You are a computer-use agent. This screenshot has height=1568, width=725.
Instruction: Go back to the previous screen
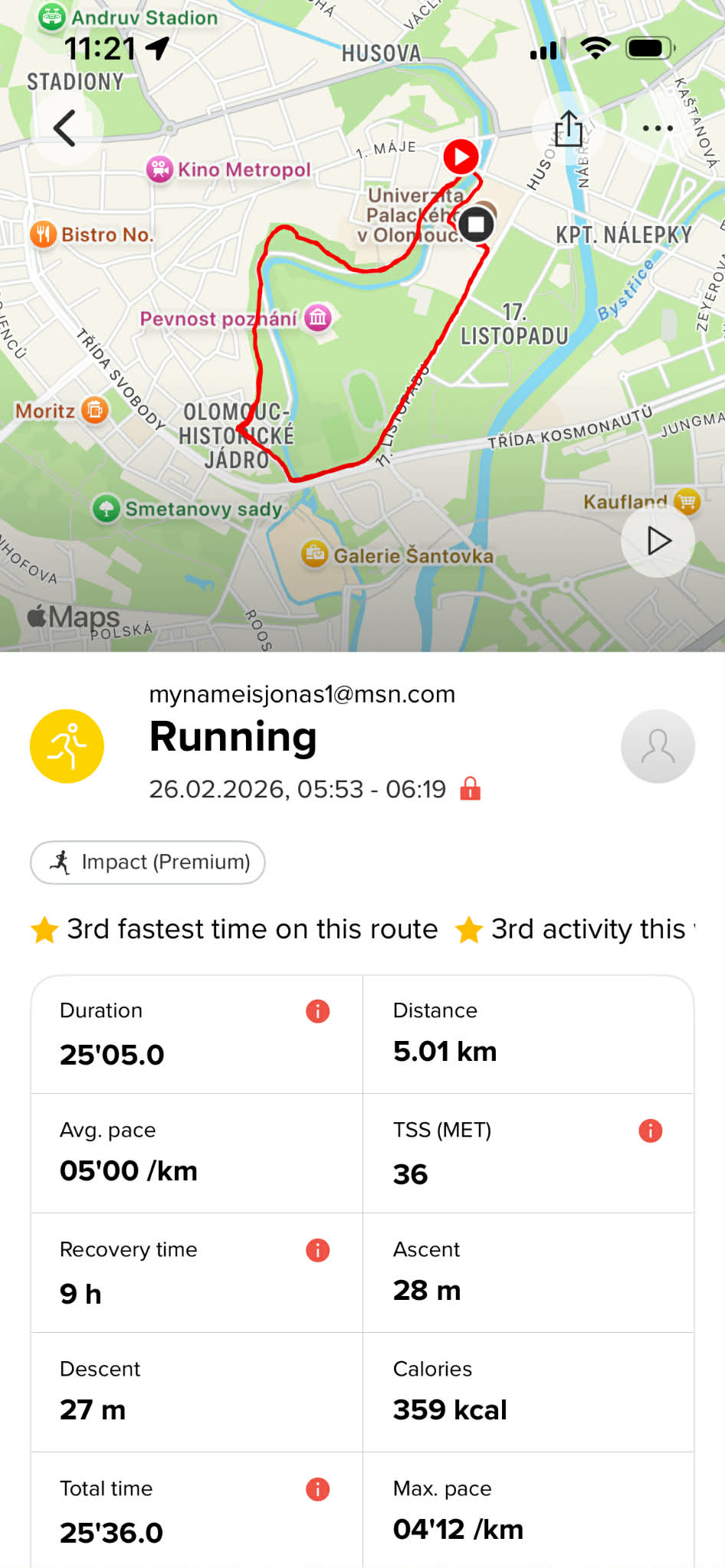coord(66,128)
